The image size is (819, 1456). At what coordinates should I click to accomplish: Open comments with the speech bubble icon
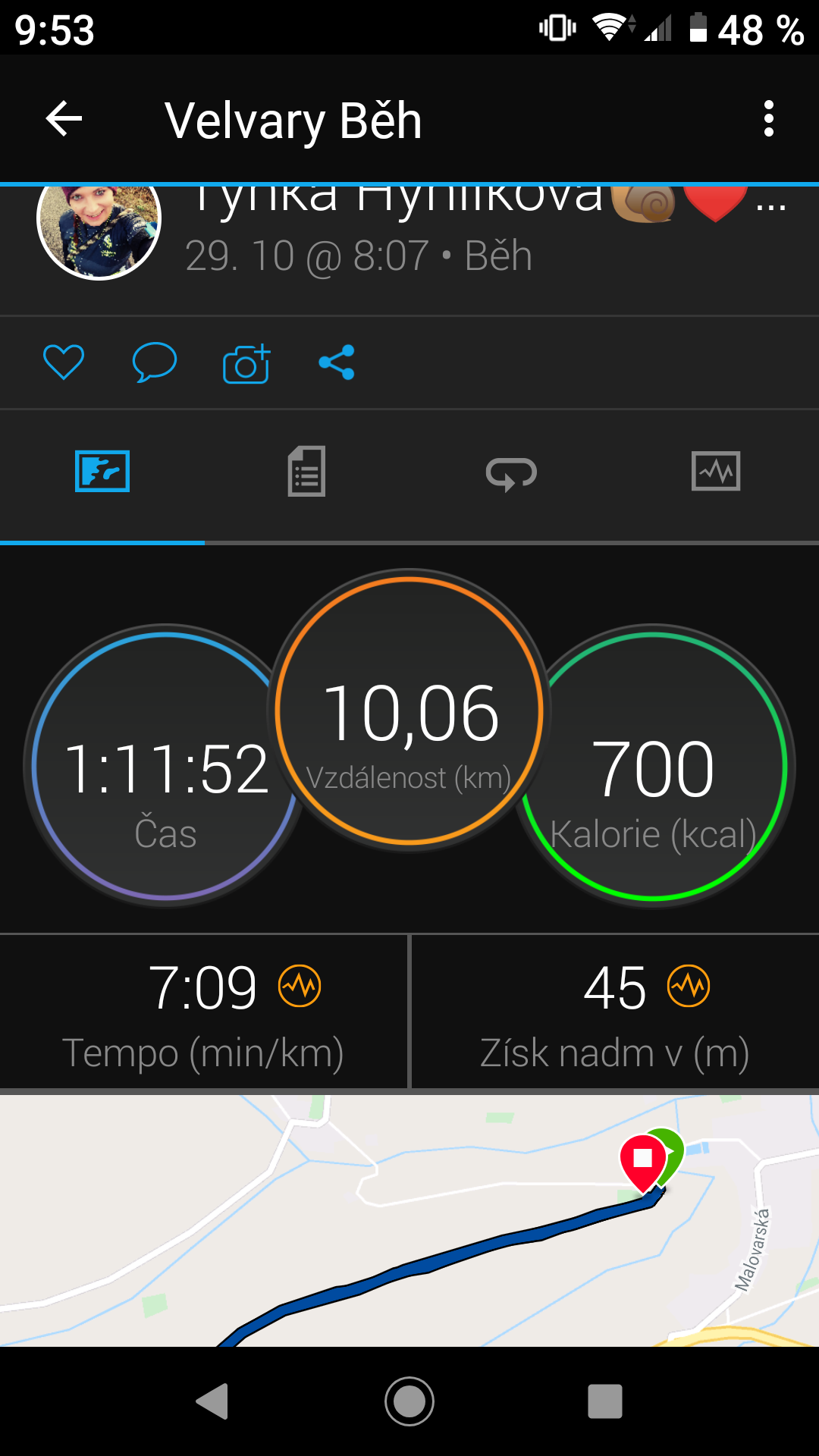pos(155,362)
